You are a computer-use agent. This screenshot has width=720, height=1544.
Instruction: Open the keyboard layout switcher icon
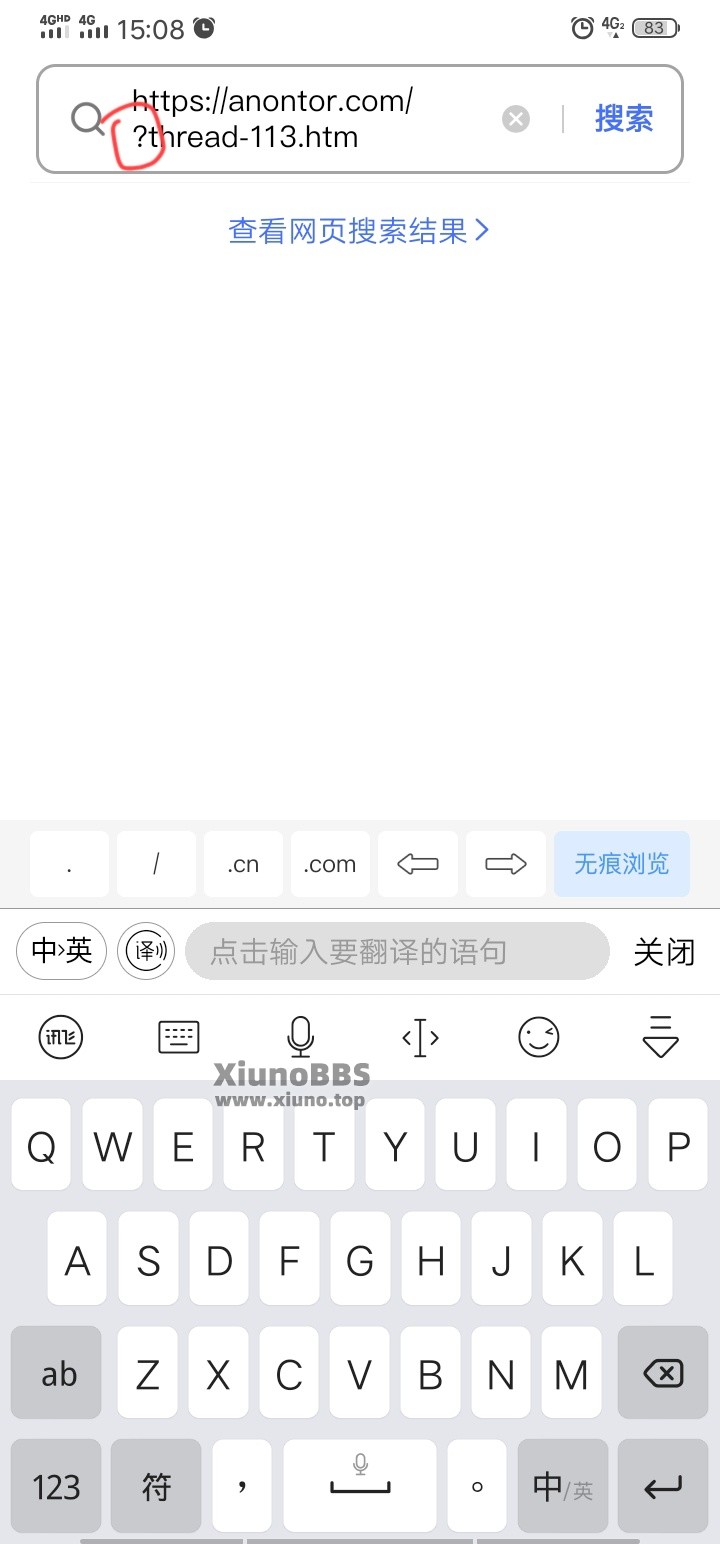pyautogui.click(x=179, y=1037)
